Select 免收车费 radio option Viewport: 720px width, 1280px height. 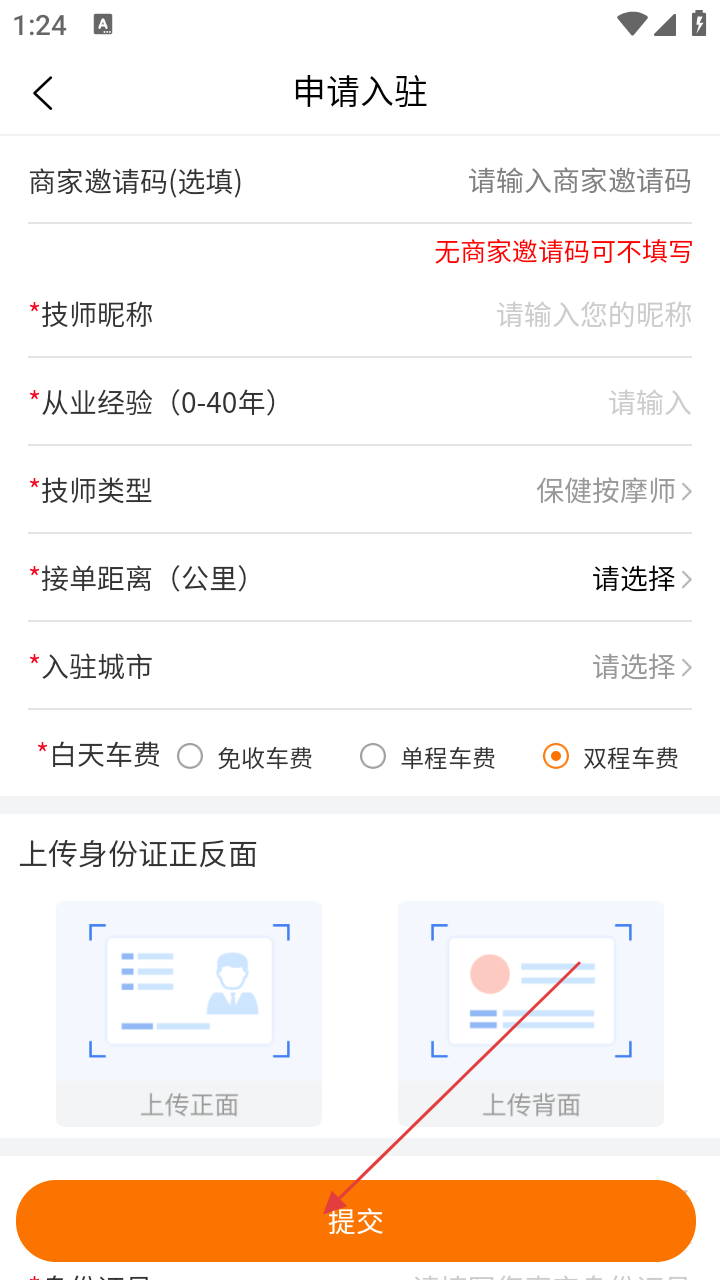pyautogui.click(x=190, y=757)
